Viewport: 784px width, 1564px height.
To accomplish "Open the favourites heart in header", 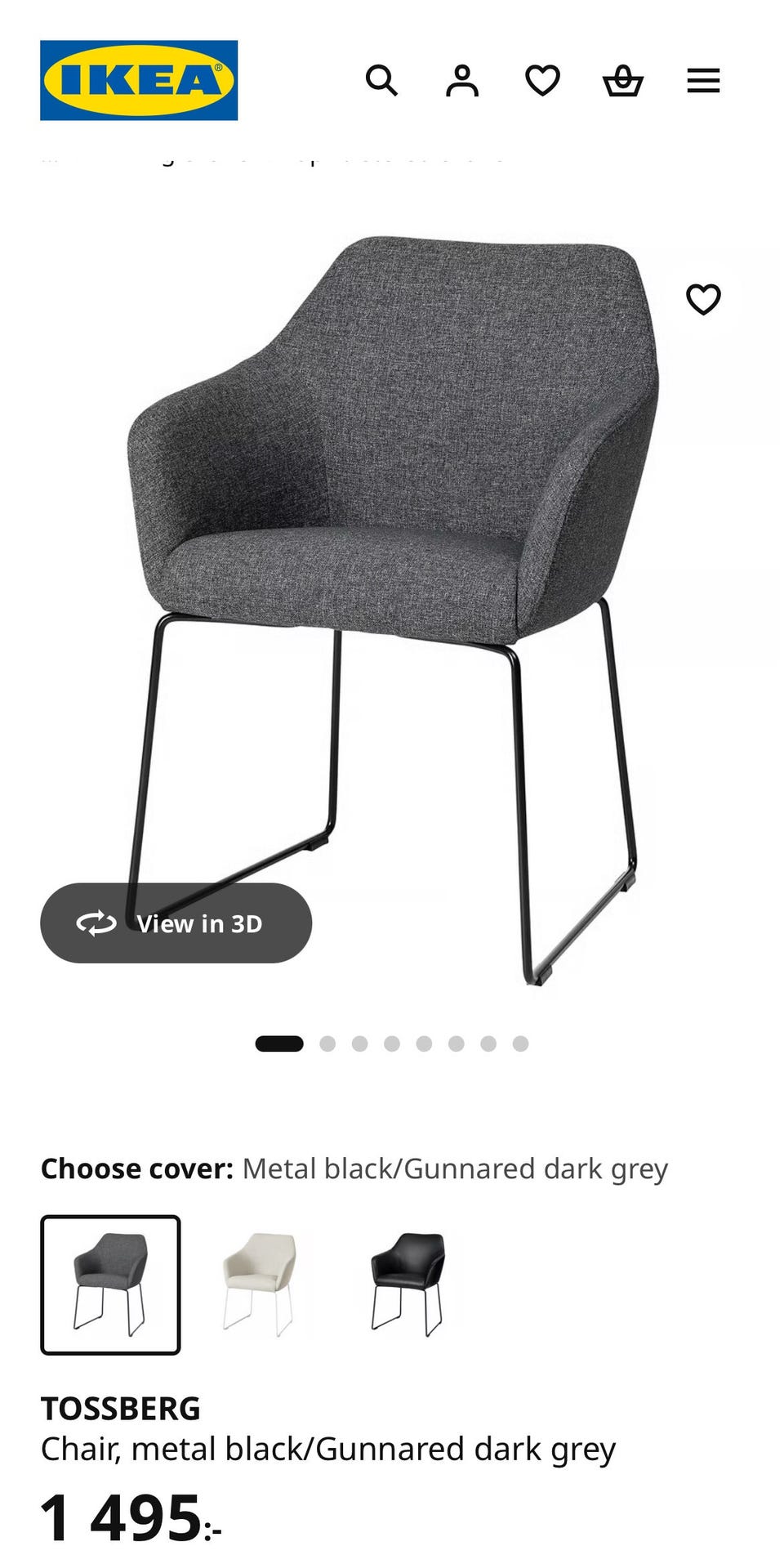I will pyautogui.click(x=542, y=81).
